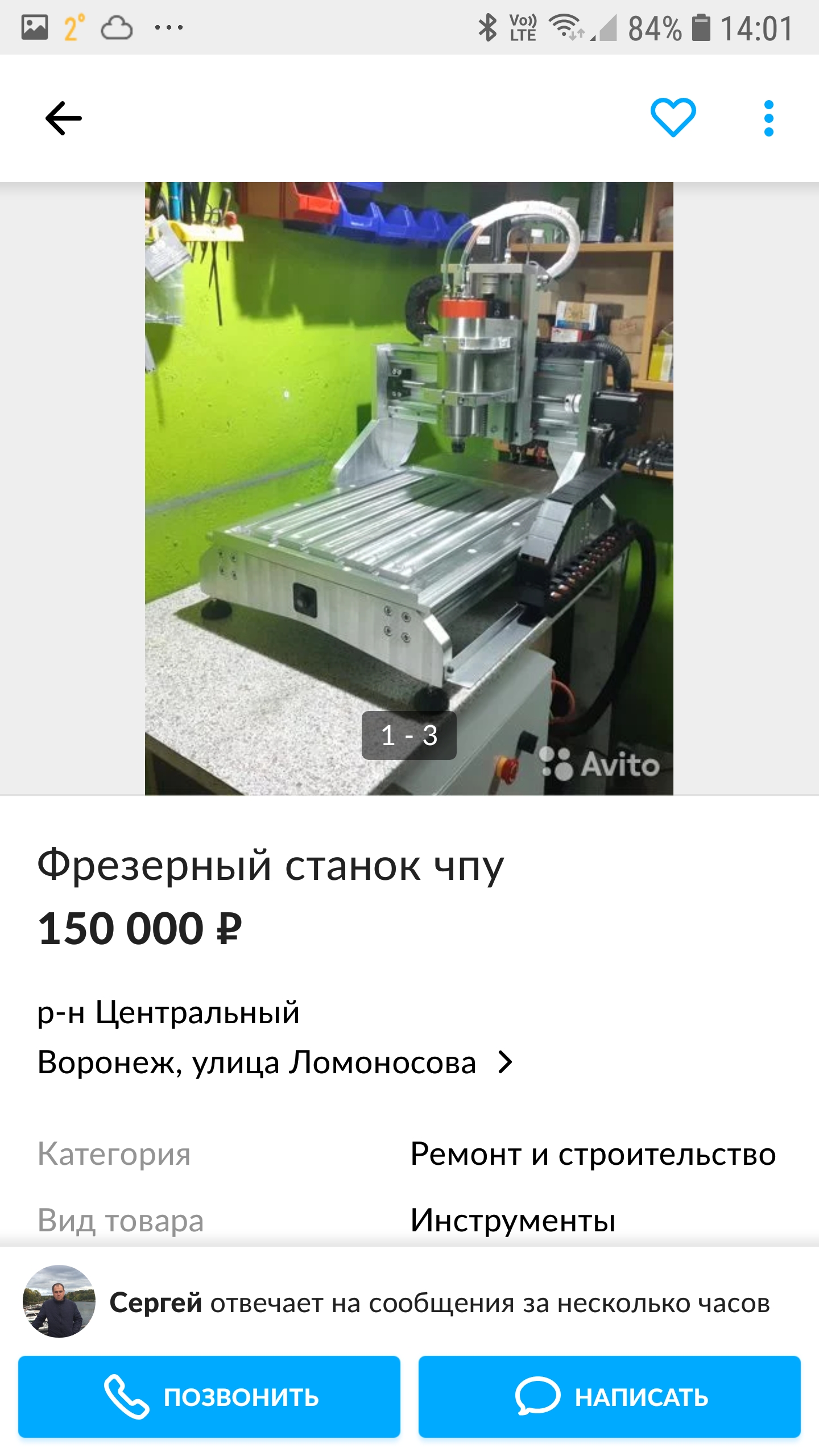Open the Воронеж, улица Ломоносова address

(x=275, y=1062)
